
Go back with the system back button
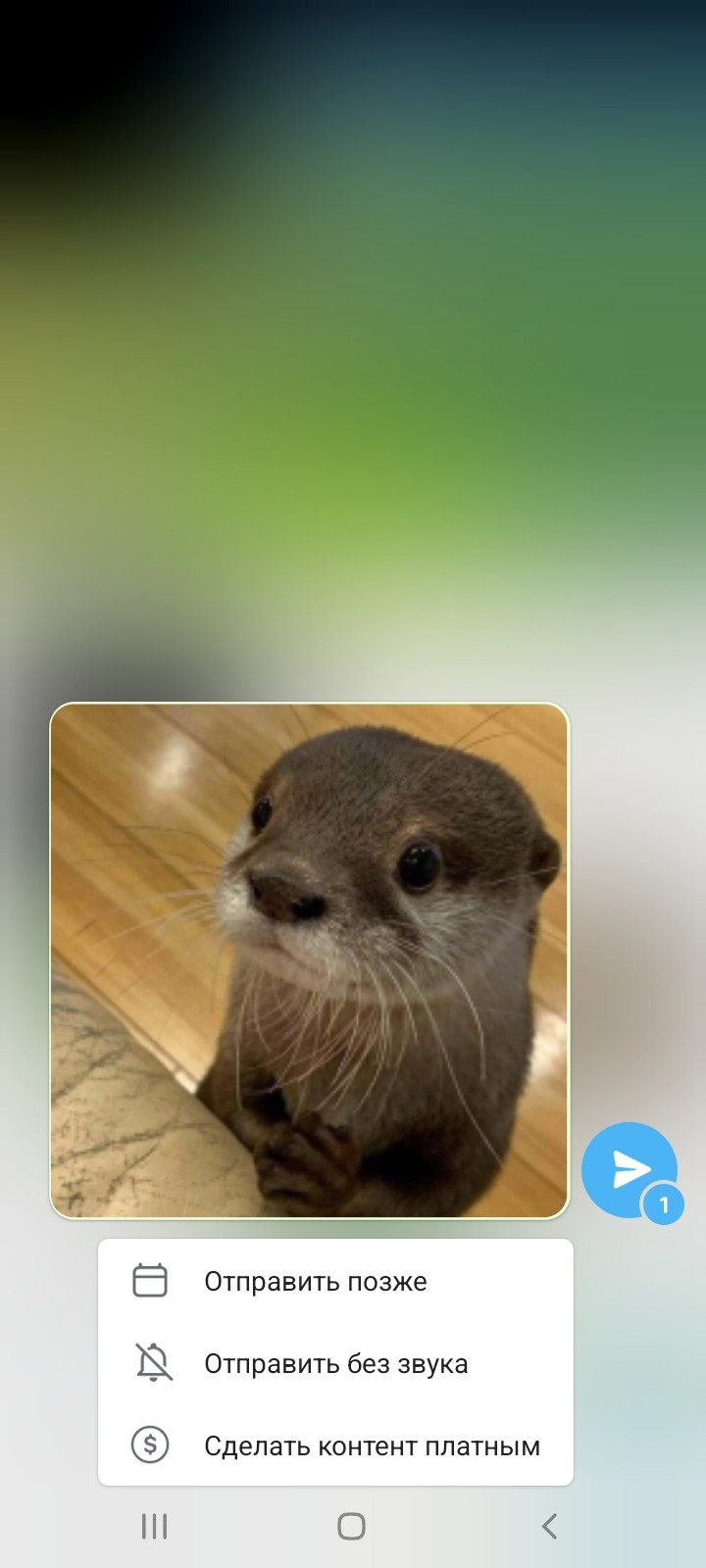point(549,1526)
